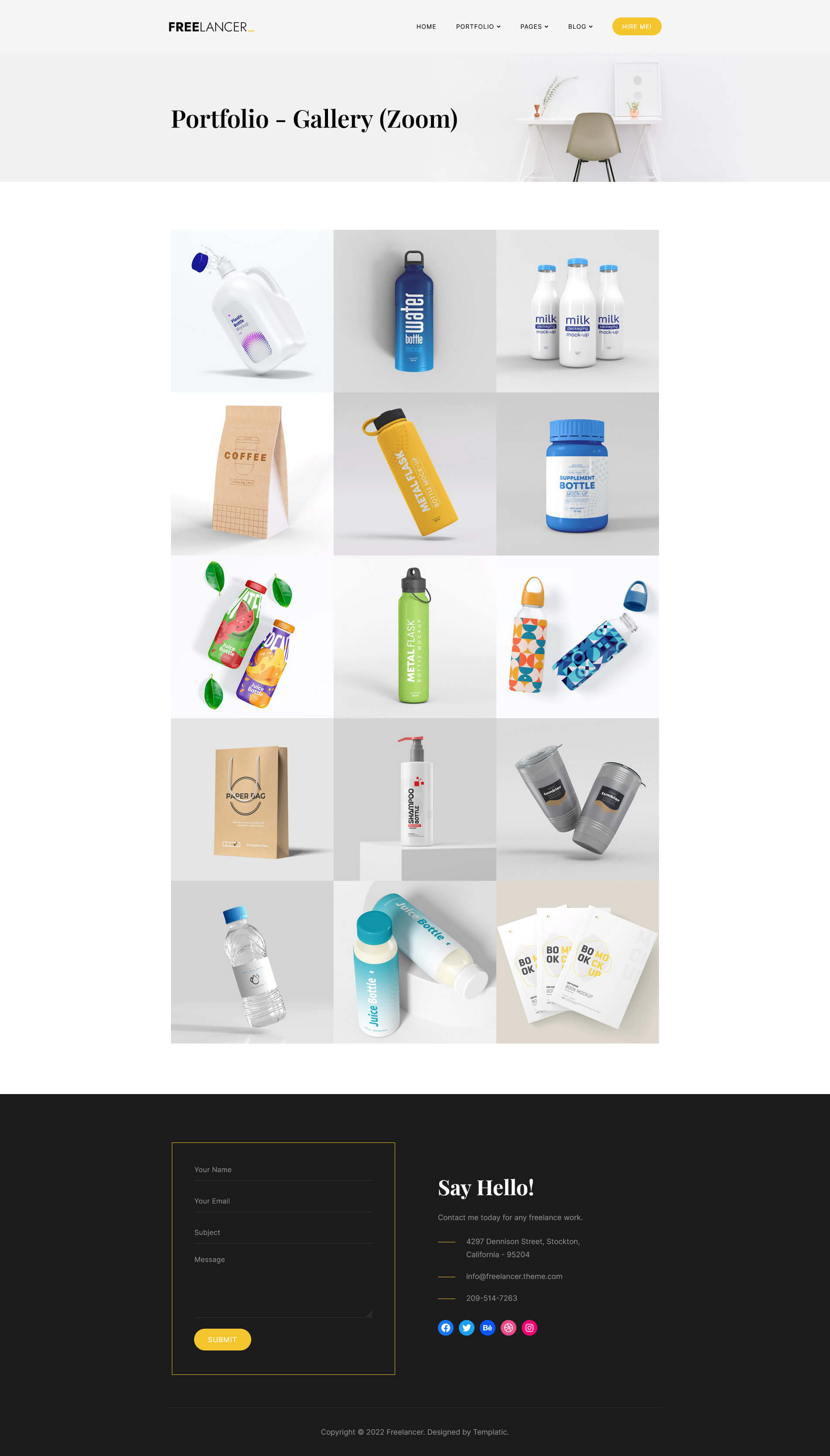
Task: Open the shampoo bottle image
Action: point(414,800)
